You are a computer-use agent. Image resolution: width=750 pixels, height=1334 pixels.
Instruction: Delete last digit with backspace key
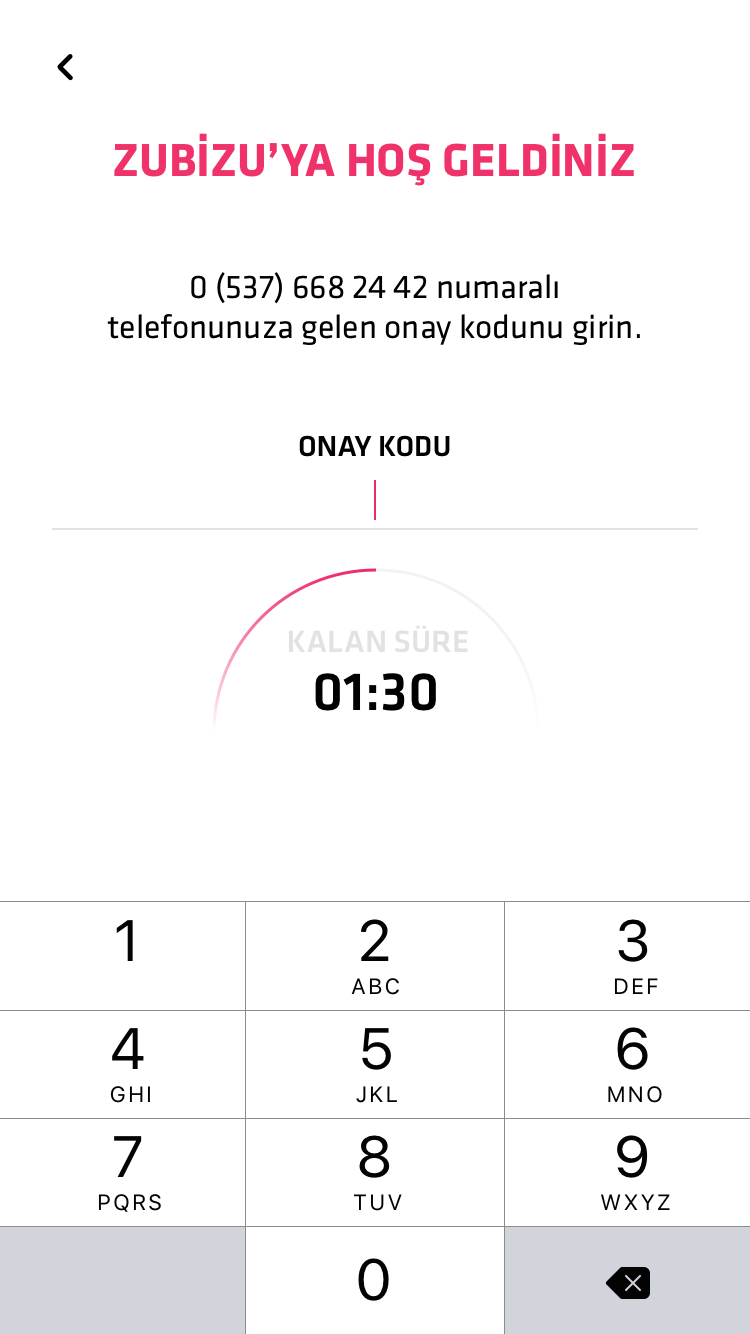click(x=628, y=1282)
